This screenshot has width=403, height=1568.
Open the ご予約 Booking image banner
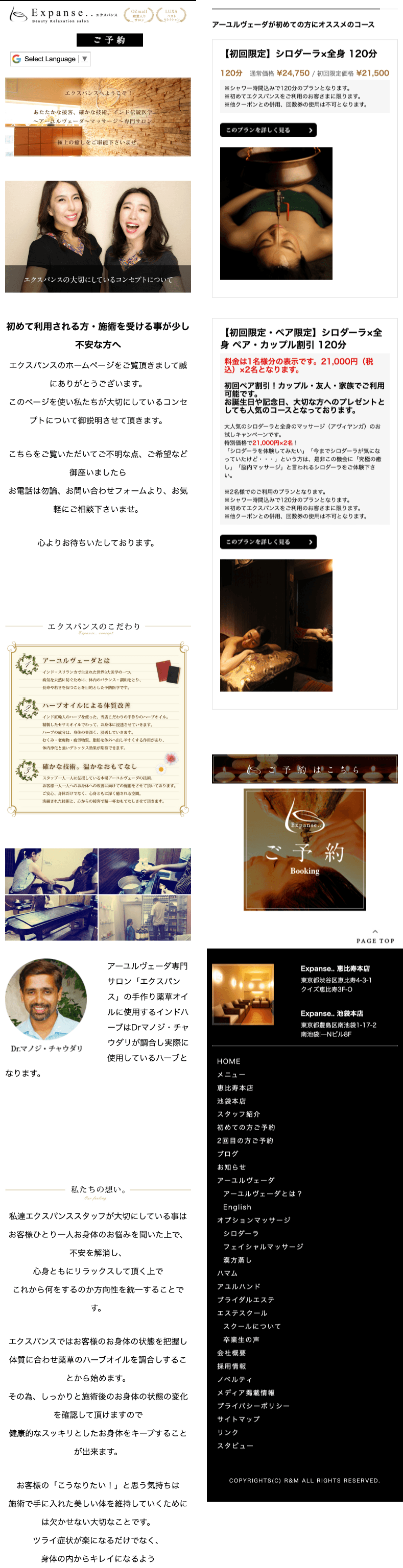tap(304, 849)
